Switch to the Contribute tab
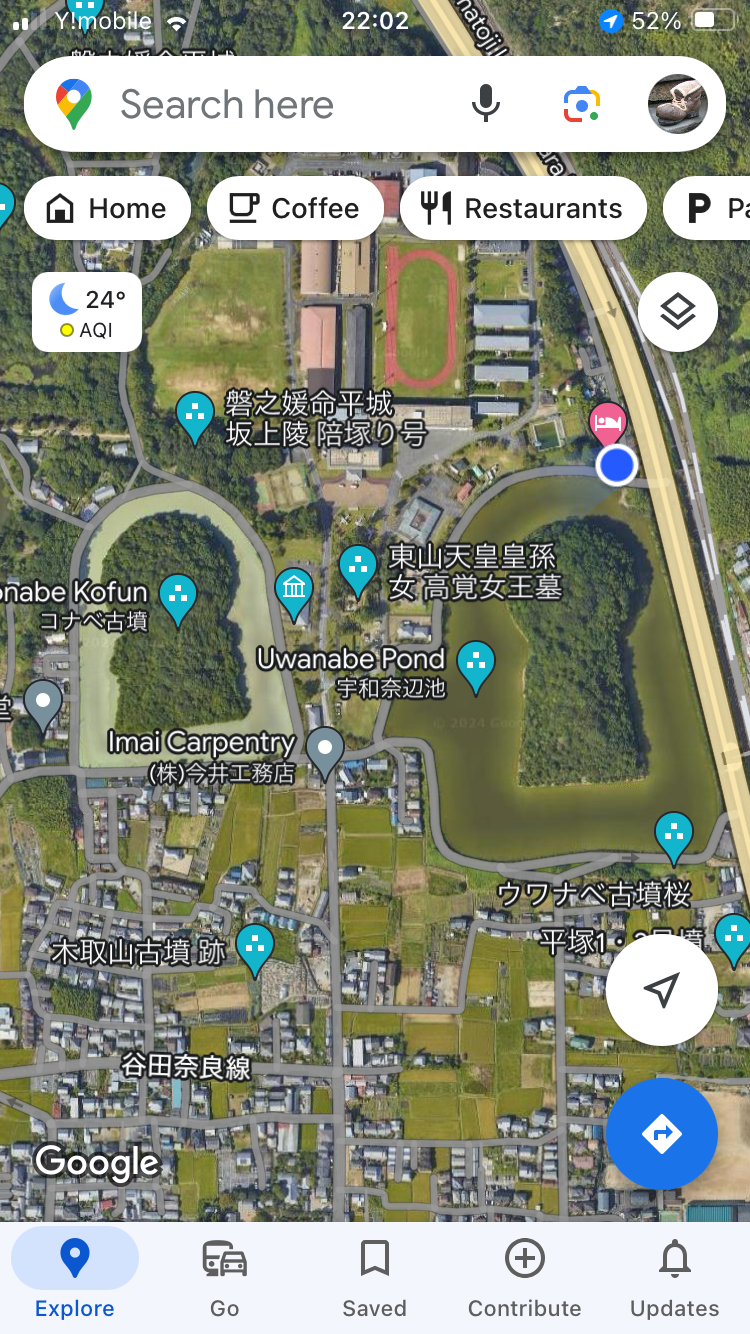The image size is (750, 1334). click(525, 1278)
